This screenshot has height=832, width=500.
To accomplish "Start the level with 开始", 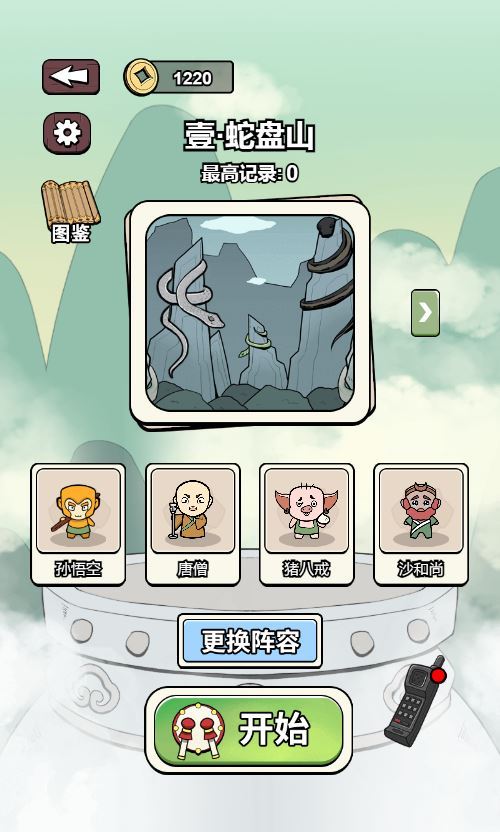I will 249,730.
